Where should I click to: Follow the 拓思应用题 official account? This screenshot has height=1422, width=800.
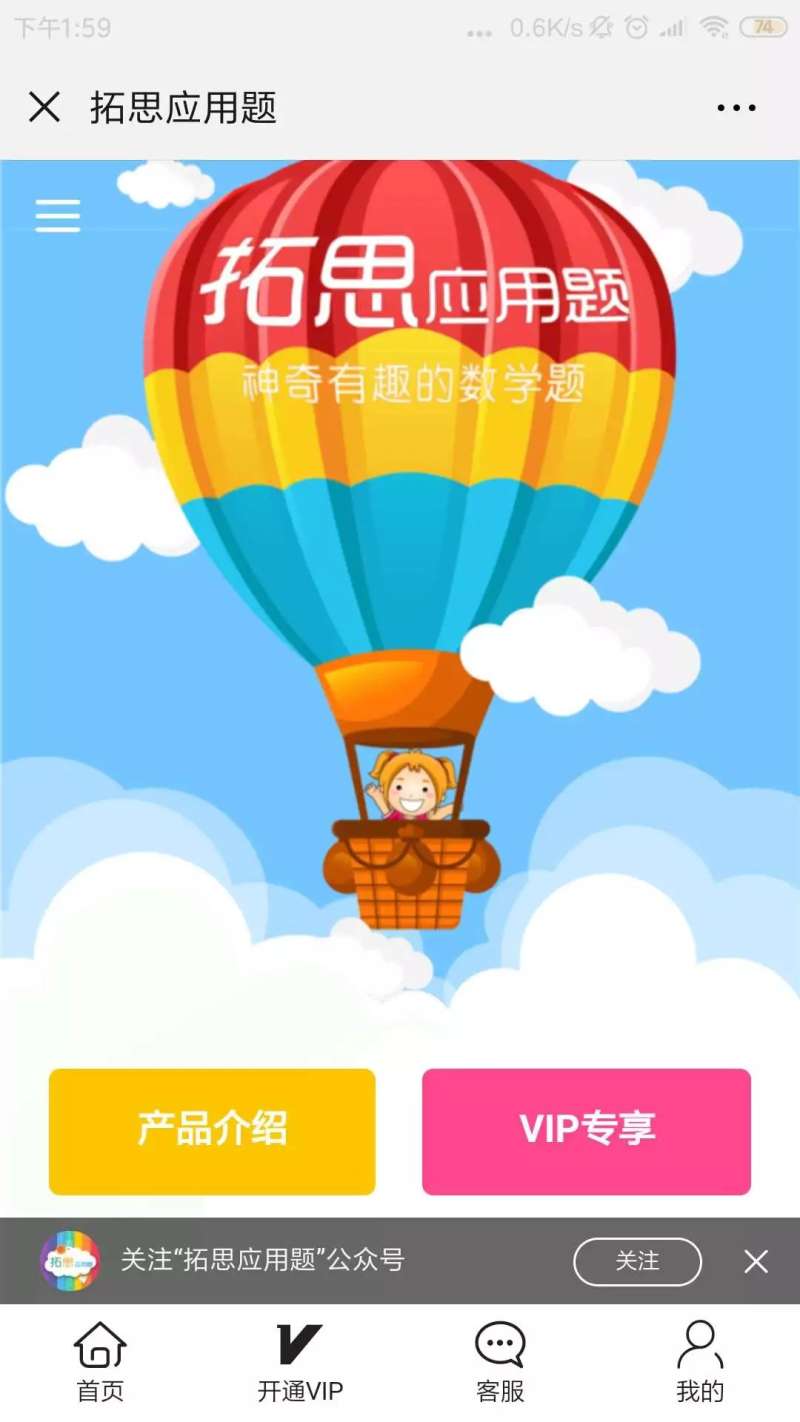pyautogui.click(x=637, y=1261)
